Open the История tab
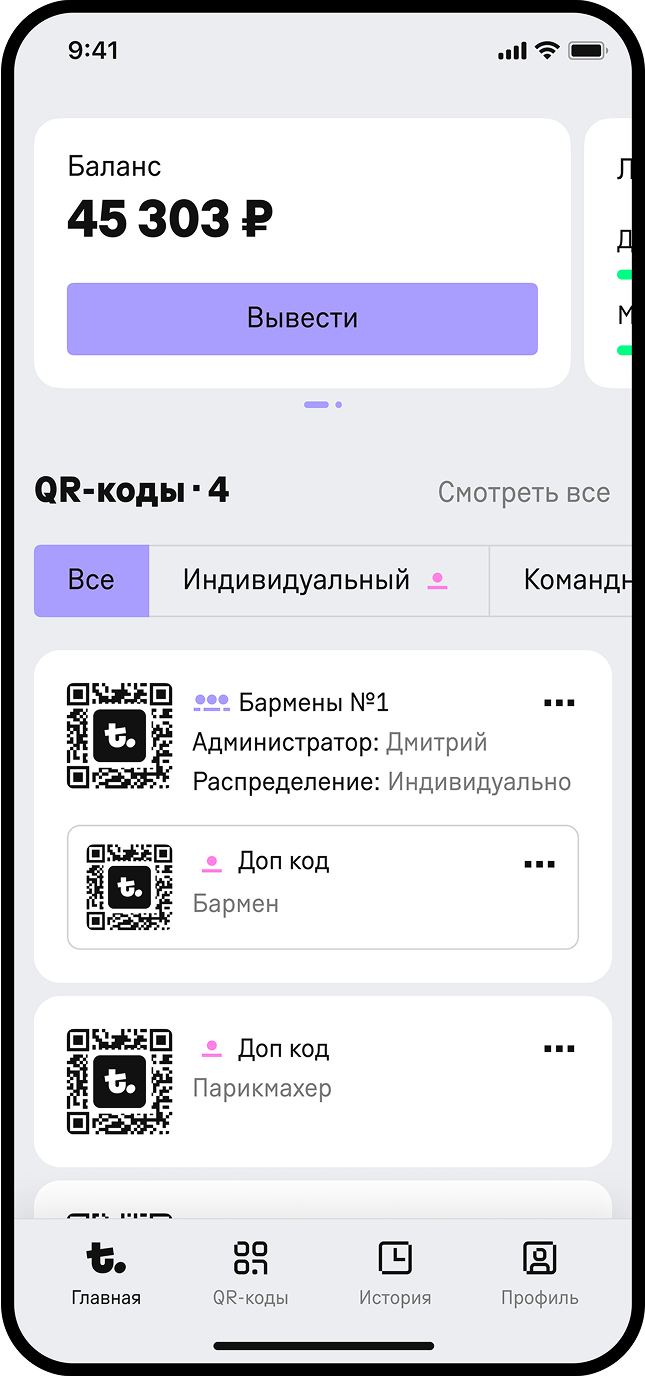Screen dimensions: 645x1376 (x=395, y=1272)
